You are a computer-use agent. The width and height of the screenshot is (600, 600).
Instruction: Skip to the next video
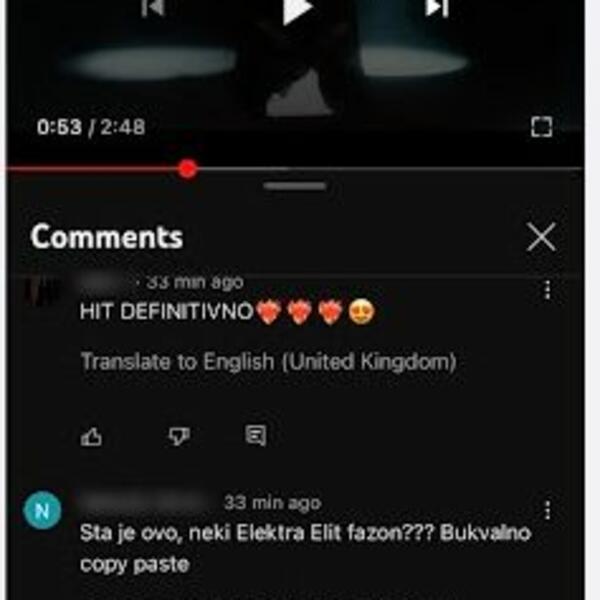(437, 8)
